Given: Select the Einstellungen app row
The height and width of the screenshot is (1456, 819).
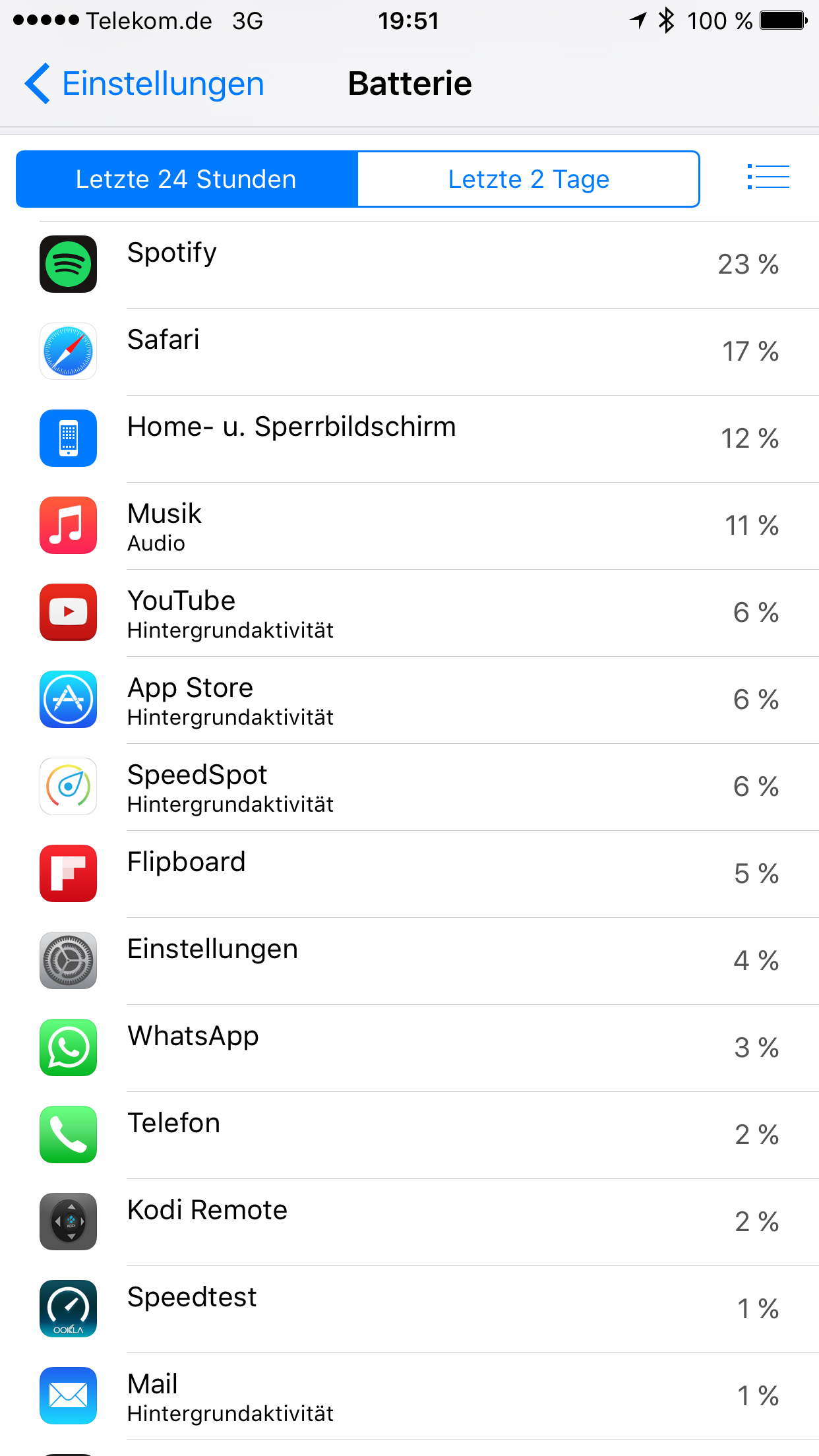Looking at the screenshot, I should pyautogui.click(x=409, y=961).
